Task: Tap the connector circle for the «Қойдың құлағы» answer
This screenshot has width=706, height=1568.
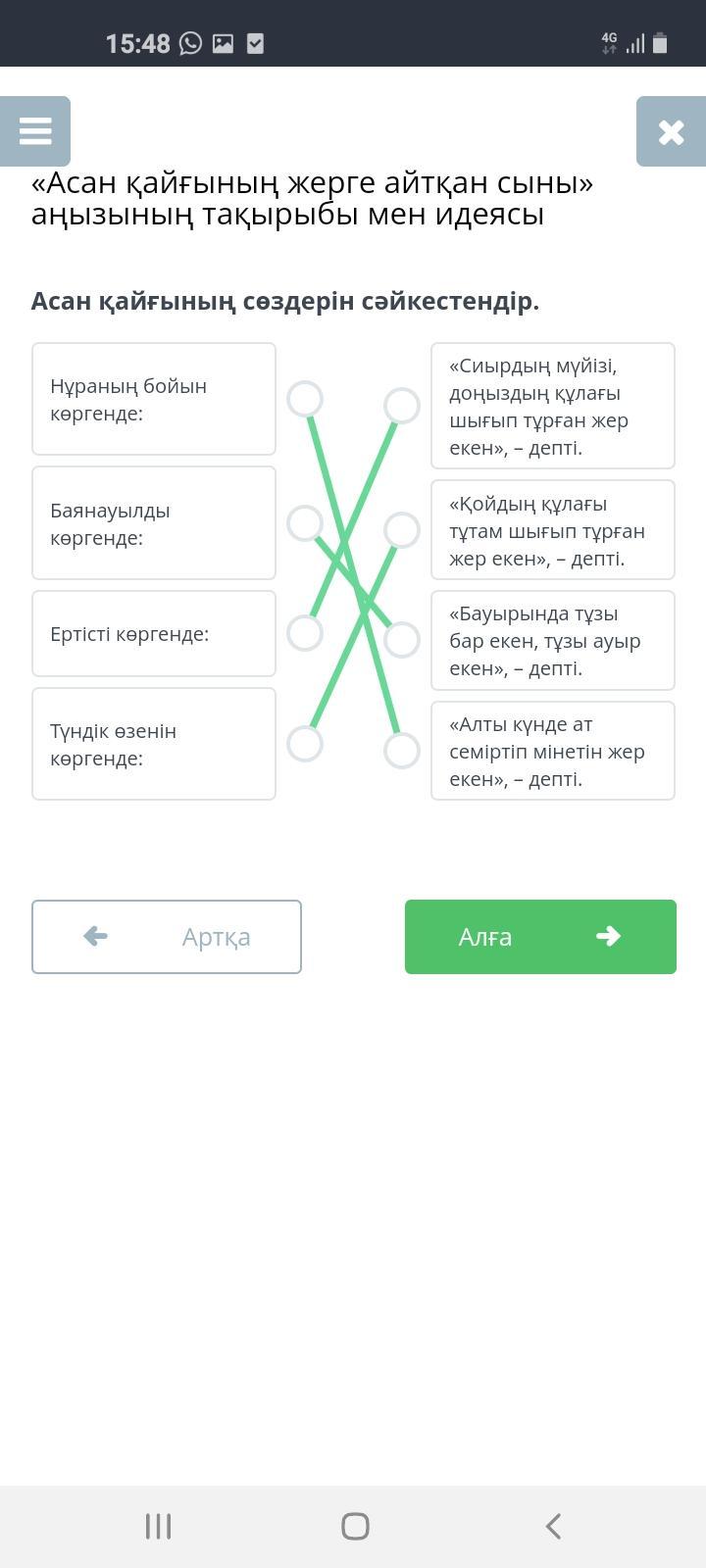Action: (x=402, y=530)
